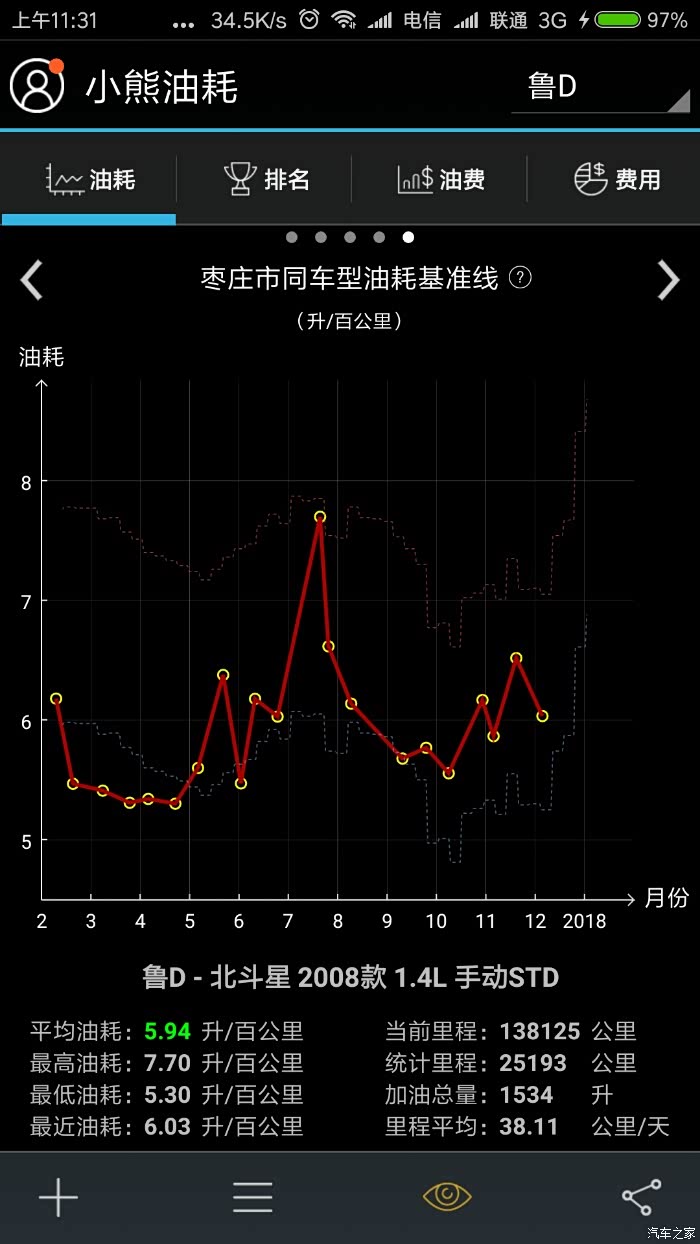Open the list menu icon
Screen dimensions: 700x1244
click(x=252, y=1197)
